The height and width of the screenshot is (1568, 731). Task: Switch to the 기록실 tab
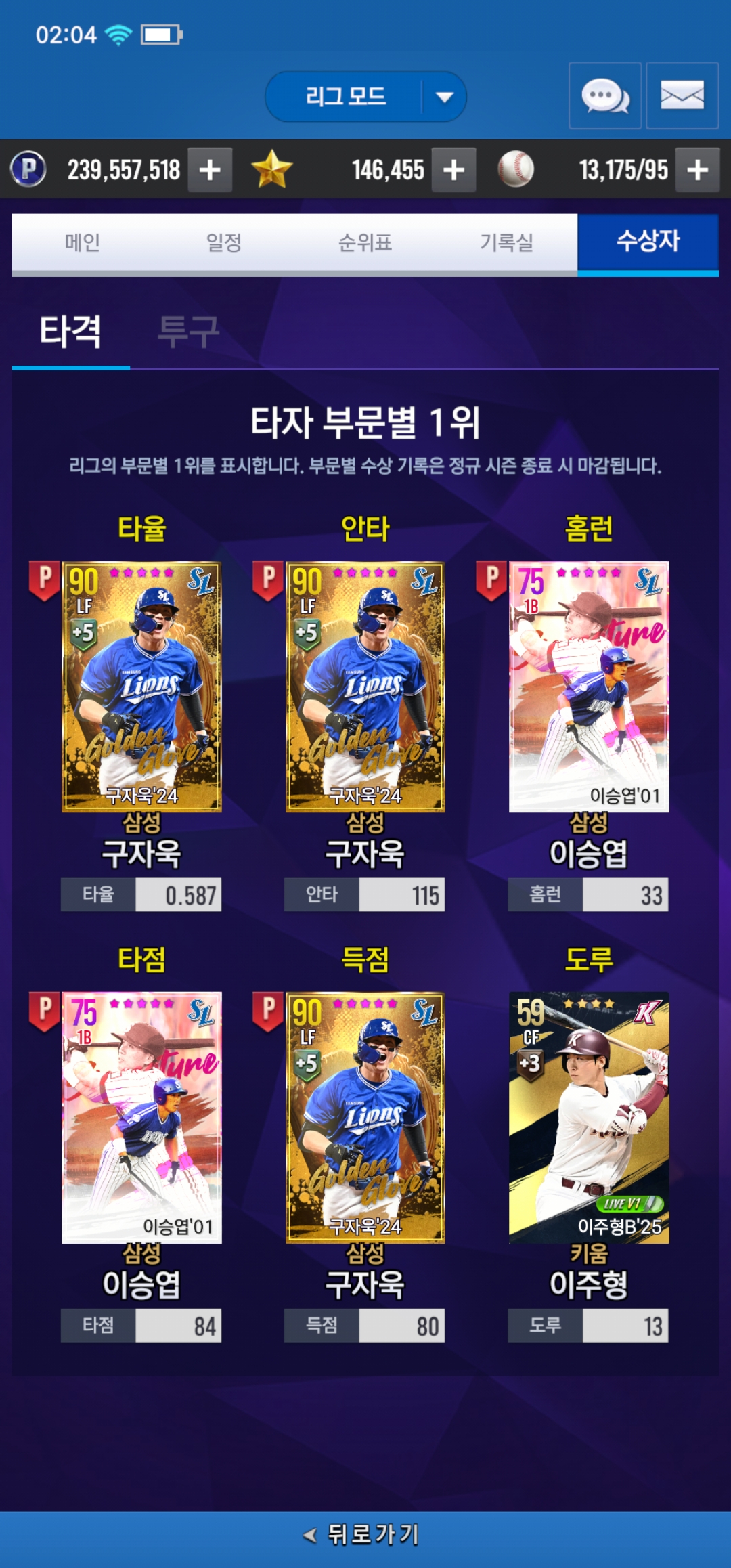(x=507, y=242)
